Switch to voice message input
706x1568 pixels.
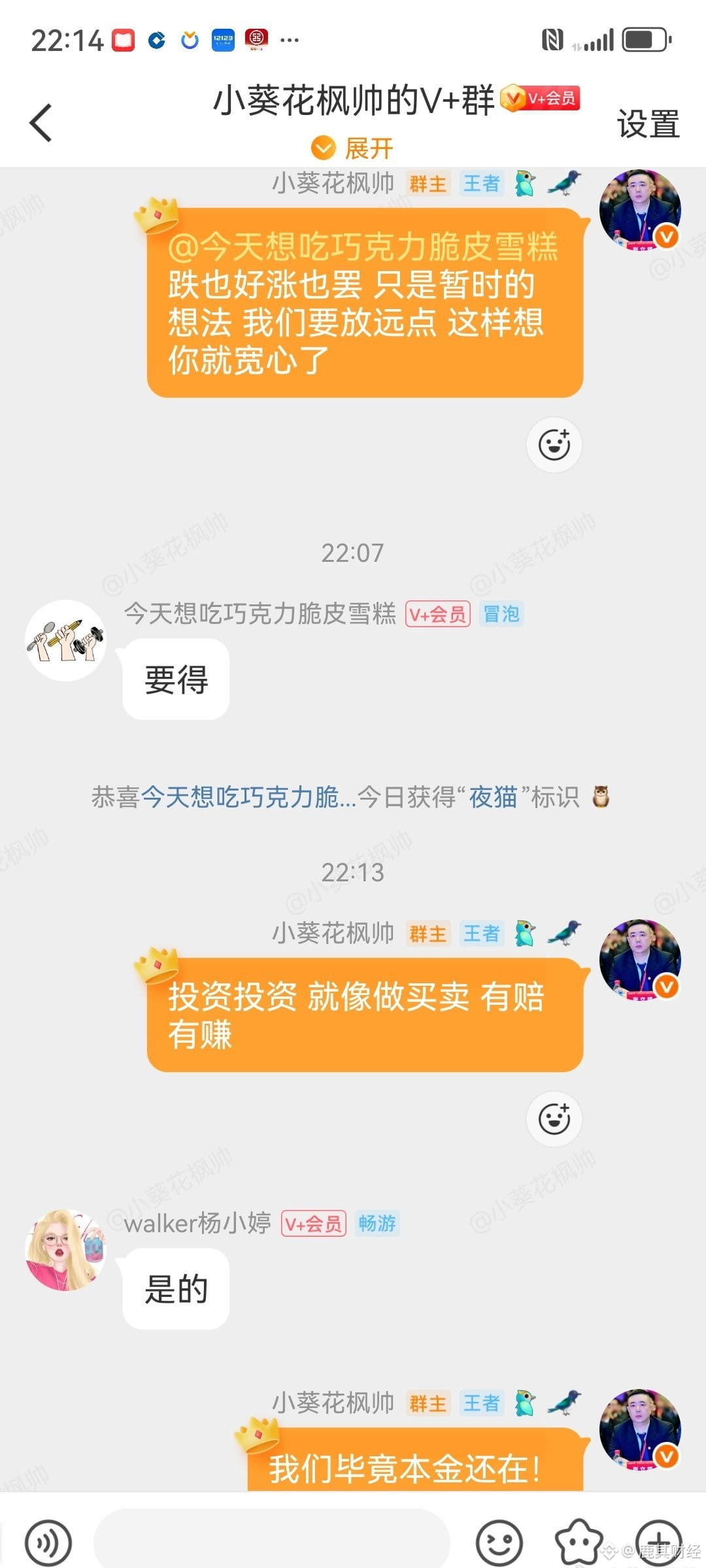tap(48, 1543)
